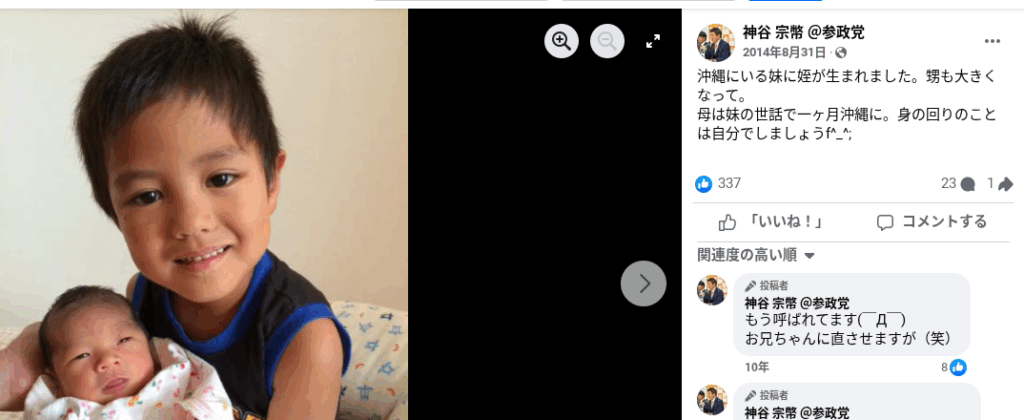Show the 23 comments
1024x420 pixels.
click(957, 183)
